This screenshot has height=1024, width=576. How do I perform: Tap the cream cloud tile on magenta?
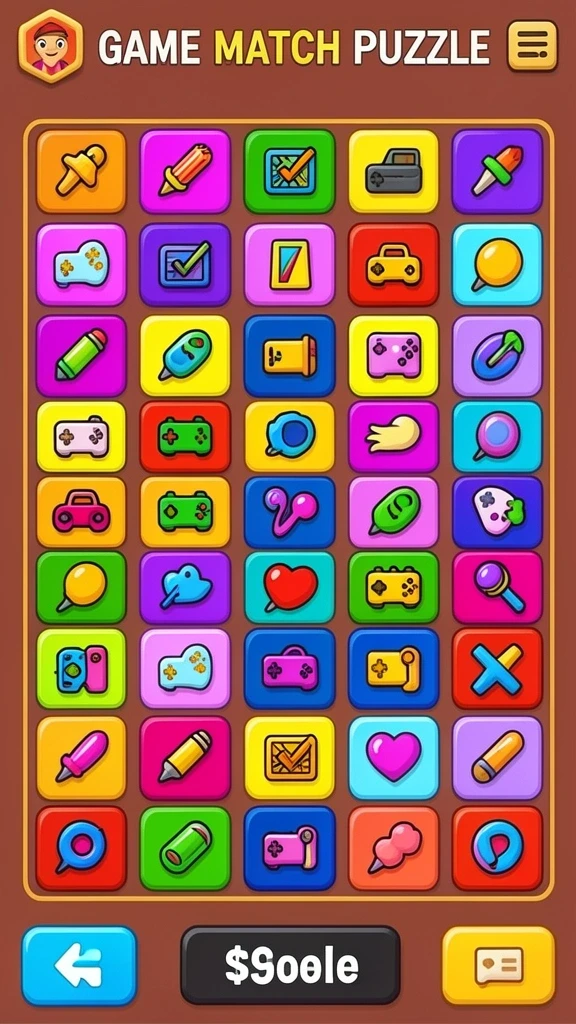tap(394, 436)
